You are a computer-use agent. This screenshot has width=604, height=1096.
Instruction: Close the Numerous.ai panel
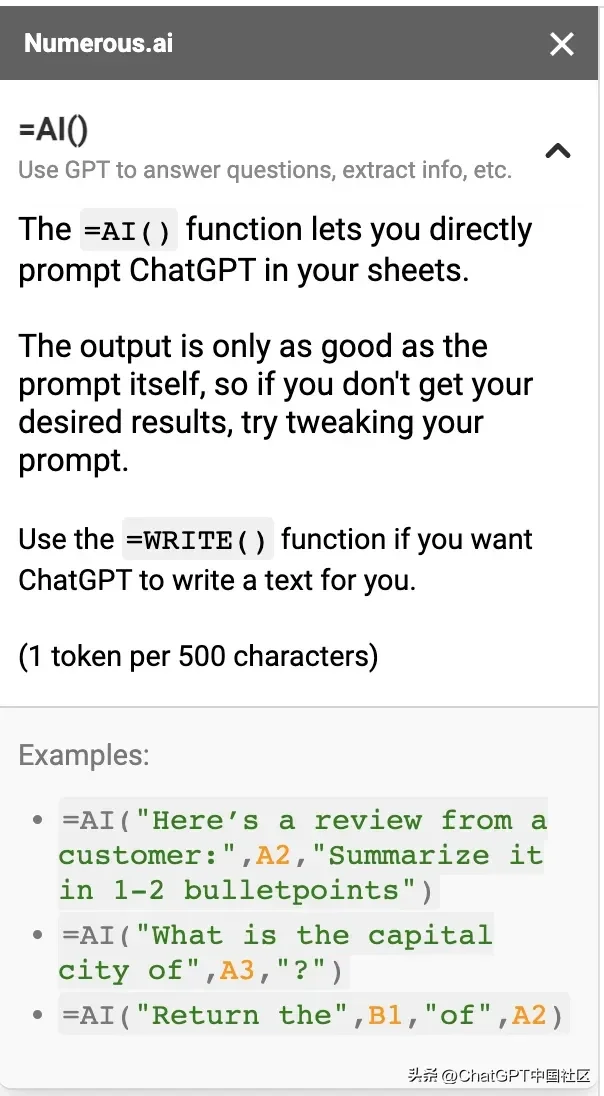[x=561, y=45]
